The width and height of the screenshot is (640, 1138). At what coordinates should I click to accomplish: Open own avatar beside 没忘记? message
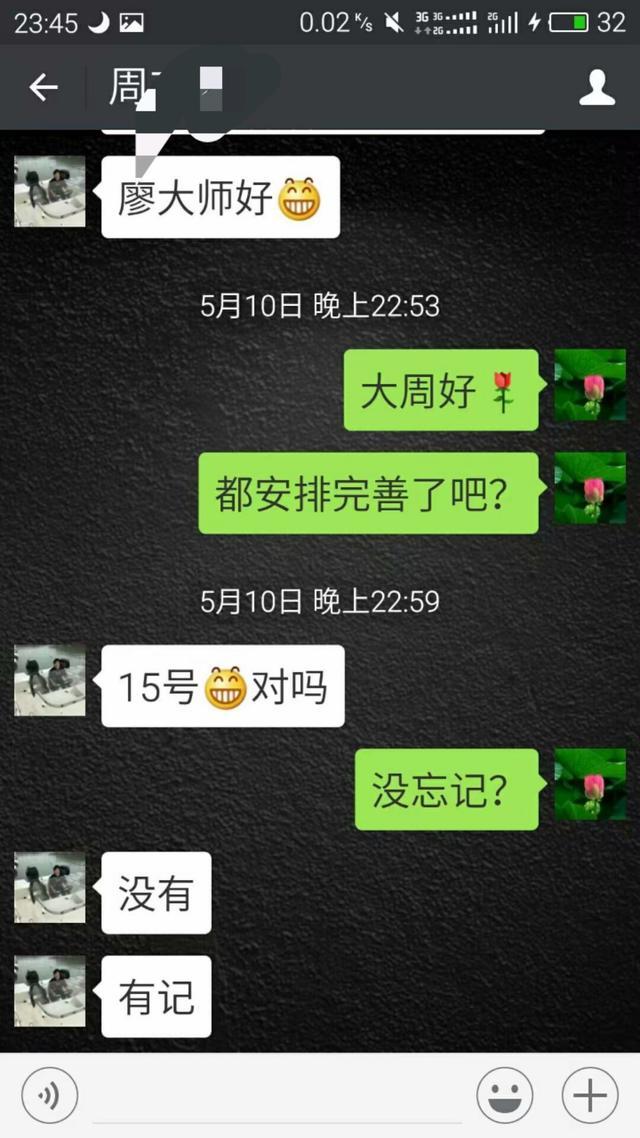coord(590,785)
